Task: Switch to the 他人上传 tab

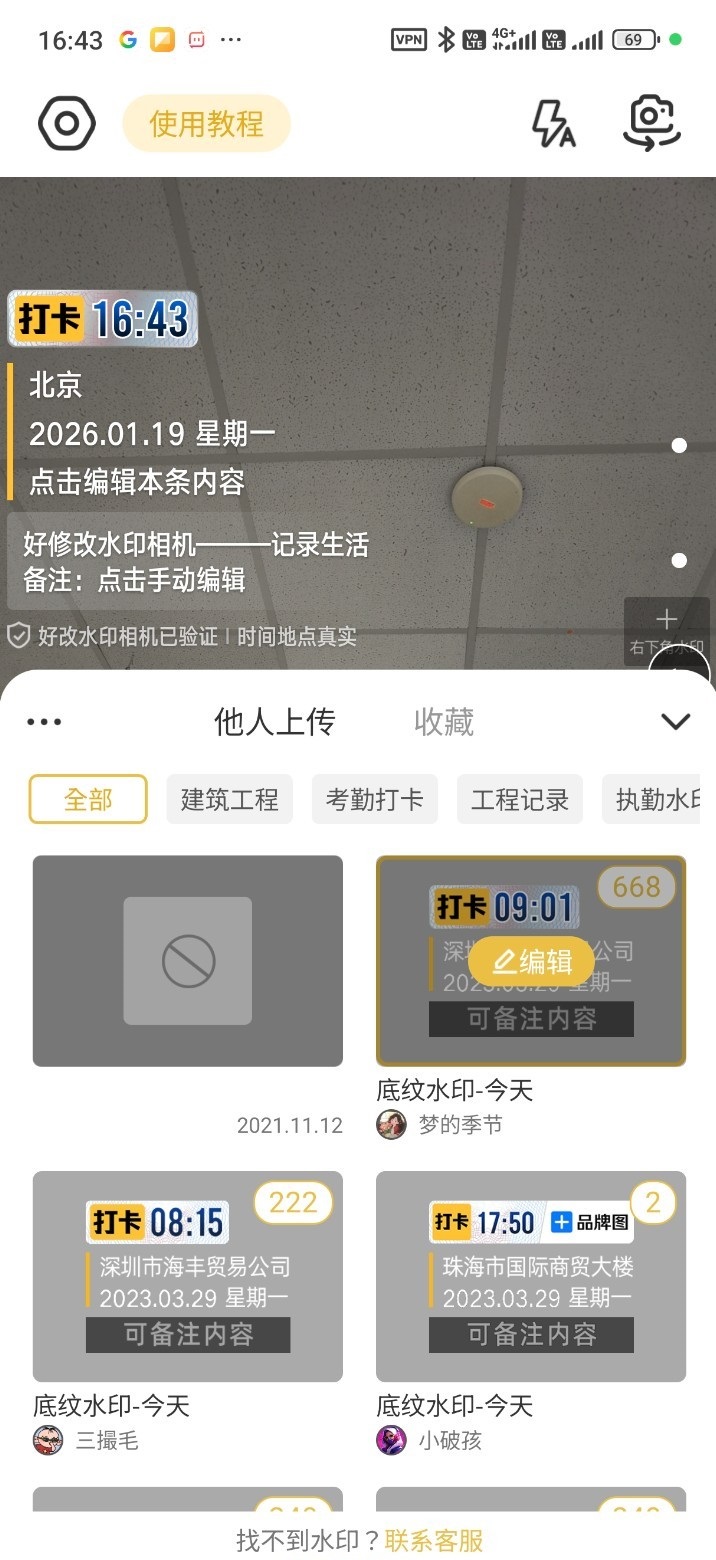Action: pos(274,722)
